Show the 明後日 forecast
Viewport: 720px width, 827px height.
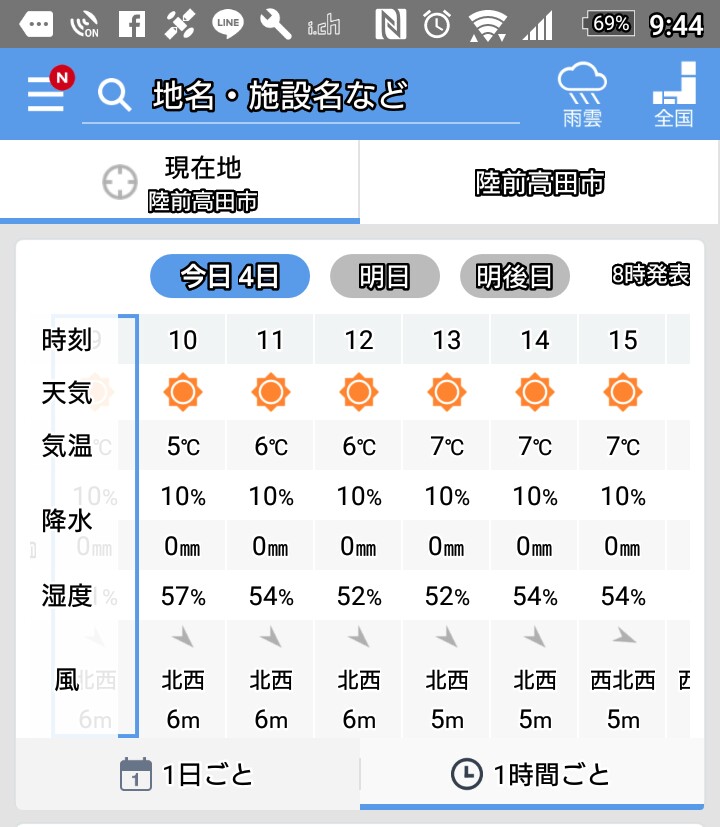pyautogui.click(x=514, y=276)
